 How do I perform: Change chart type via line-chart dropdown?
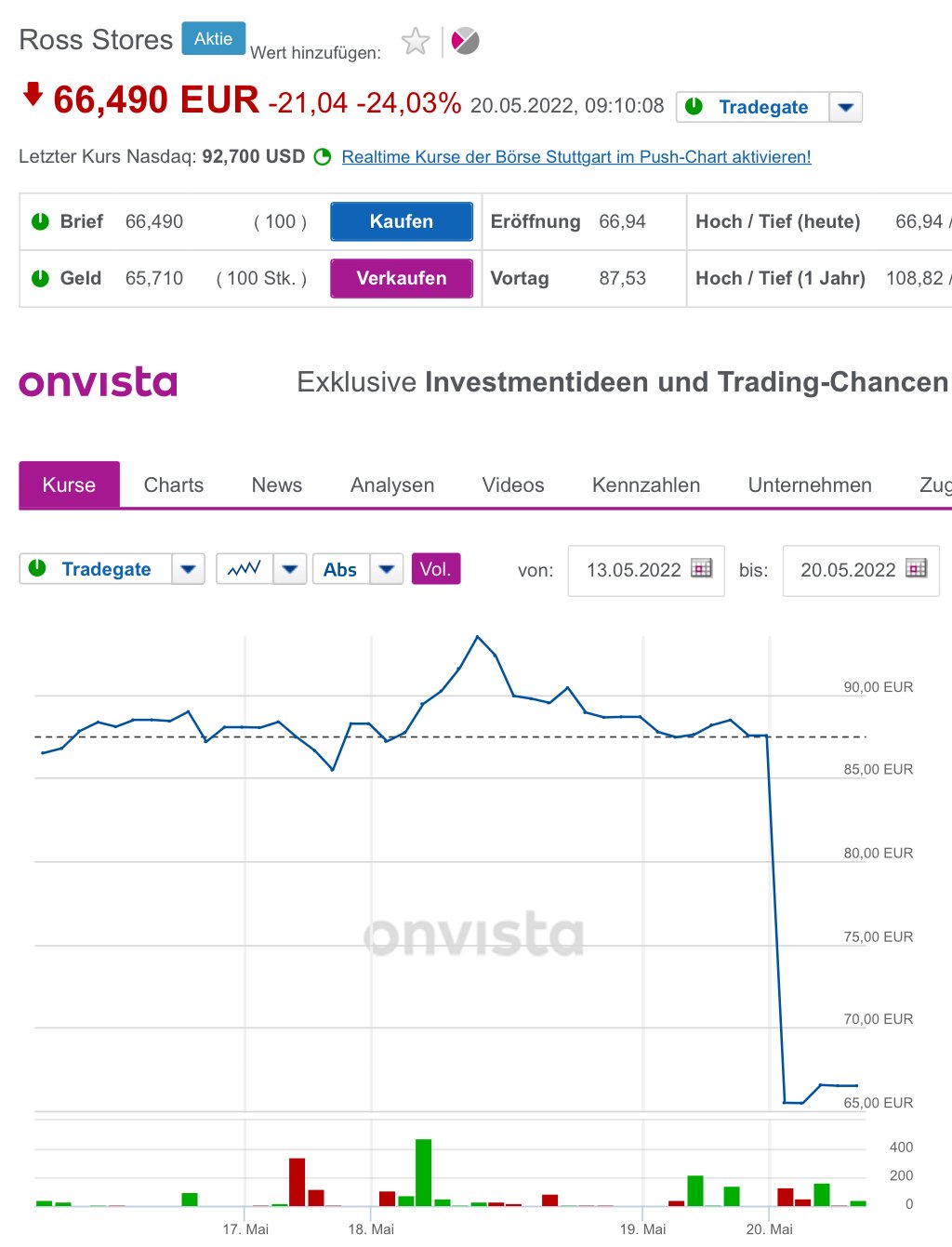(289, 569)
